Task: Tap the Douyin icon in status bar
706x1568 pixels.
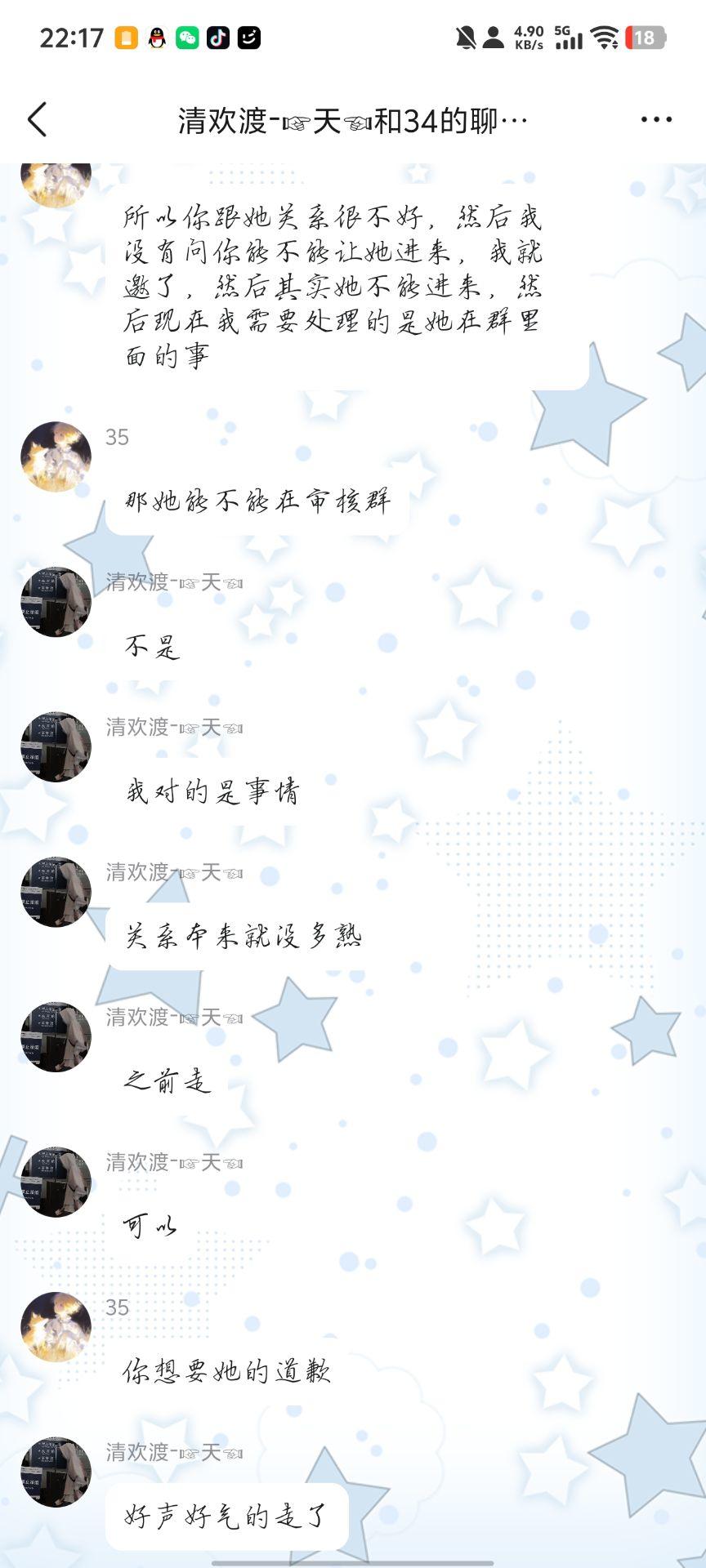Action: coord(218,37)
